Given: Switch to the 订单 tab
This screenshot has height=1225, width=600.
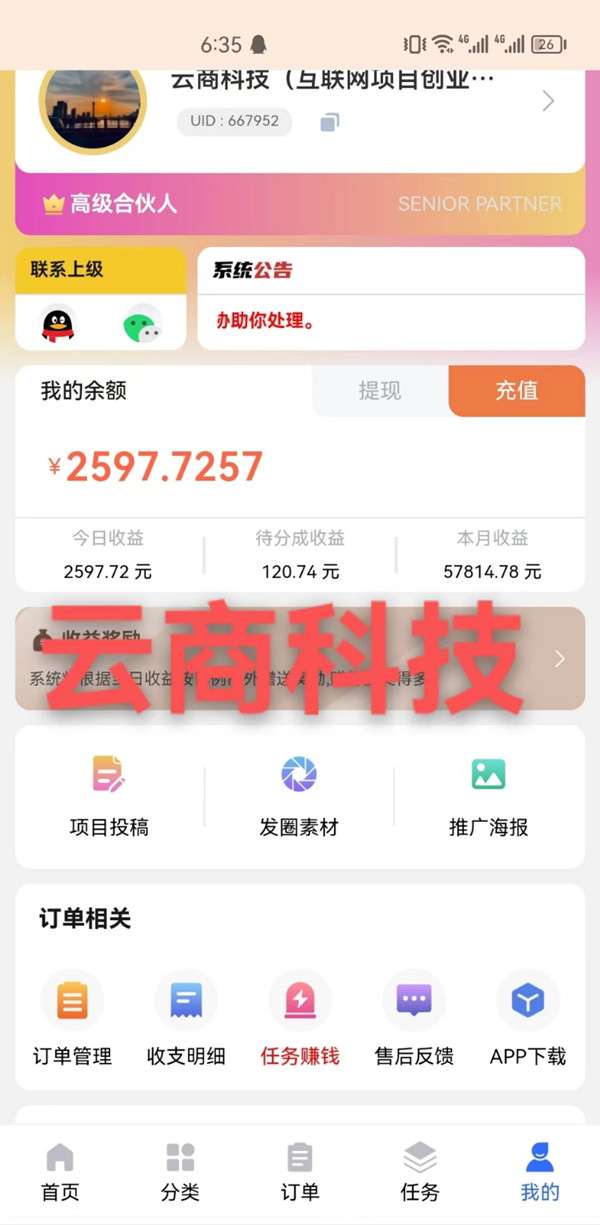Looking at the screenshot, I should point(300,1173).
